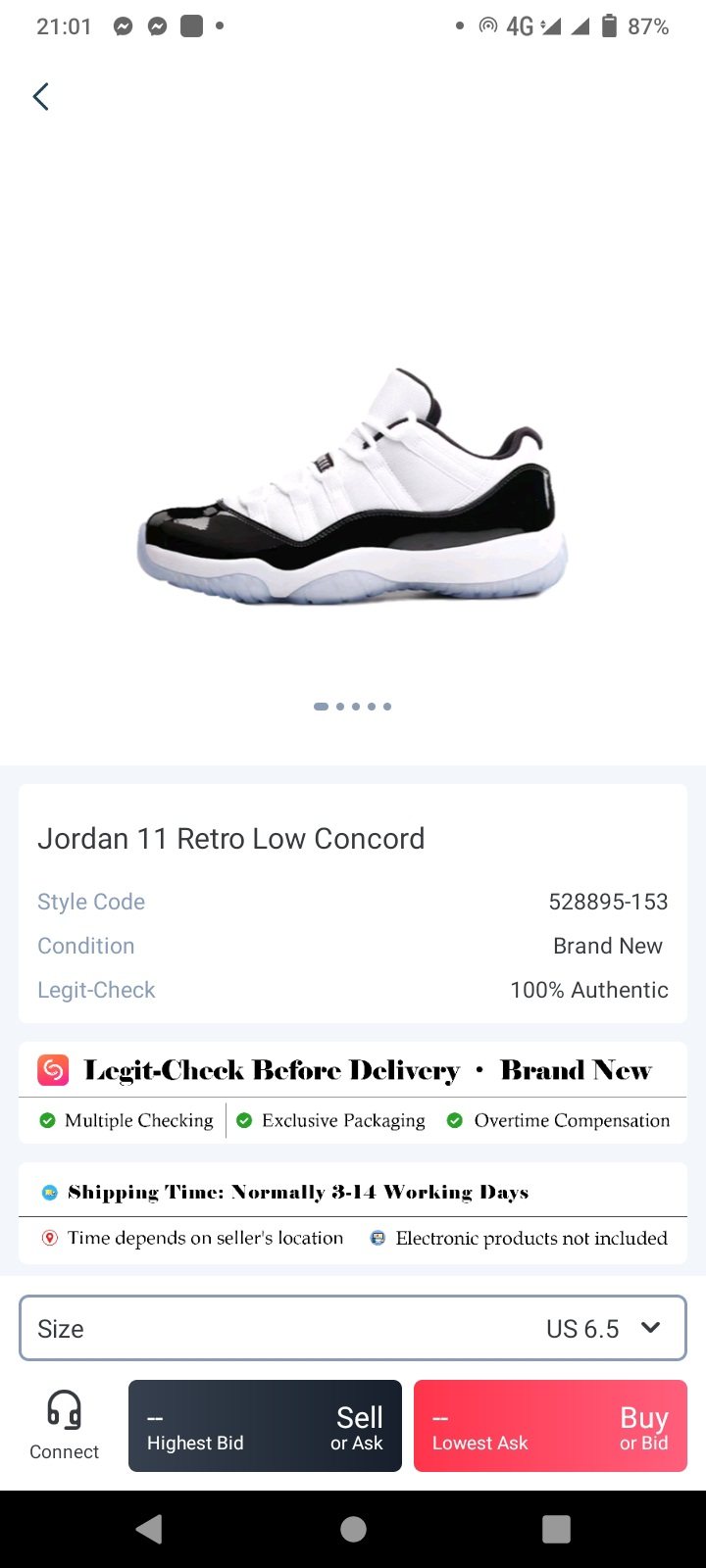
Task: Tap the image page indicator dots
Action: (353, 707)
